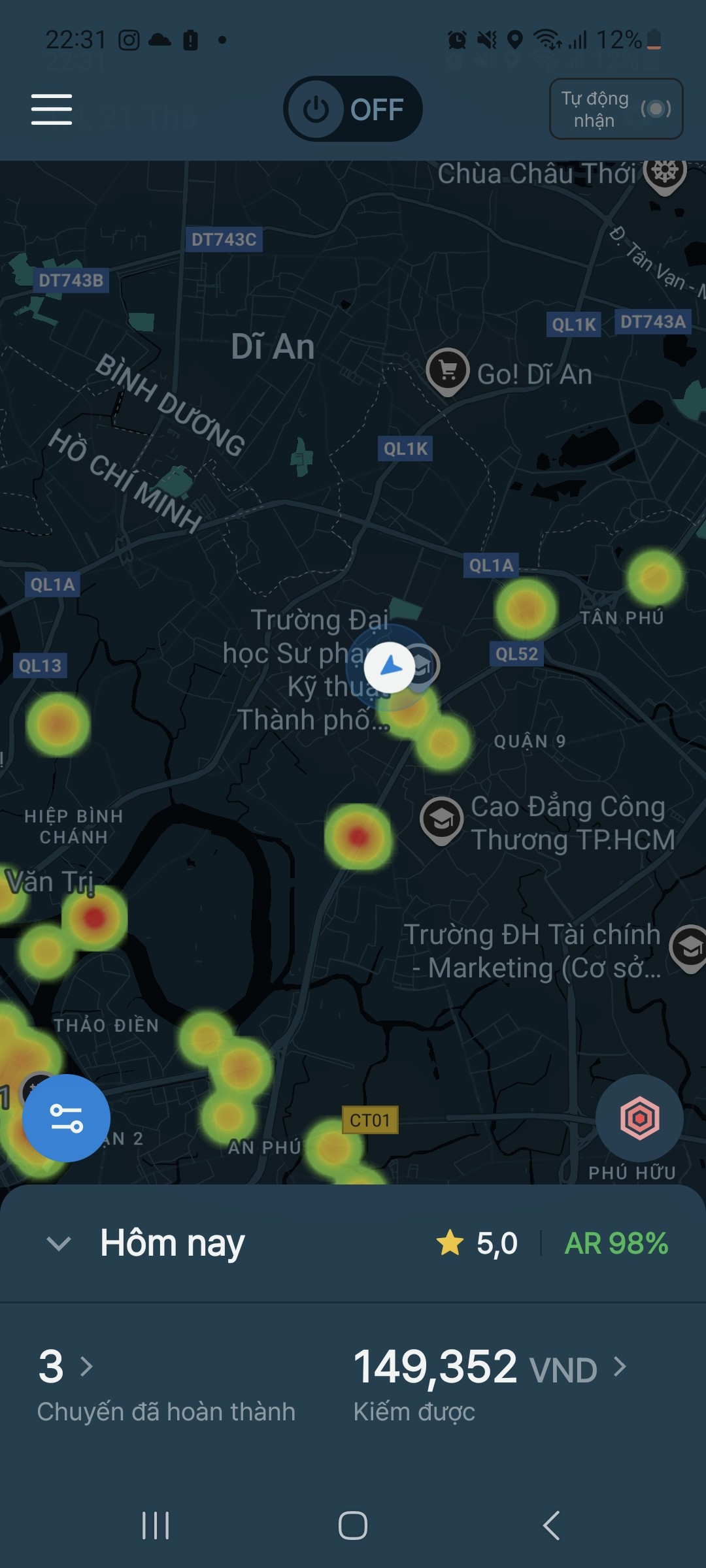Open the blue filter settings button
The height and width of the screenshot is (1568, 706).
click(x=66, y=1118)
